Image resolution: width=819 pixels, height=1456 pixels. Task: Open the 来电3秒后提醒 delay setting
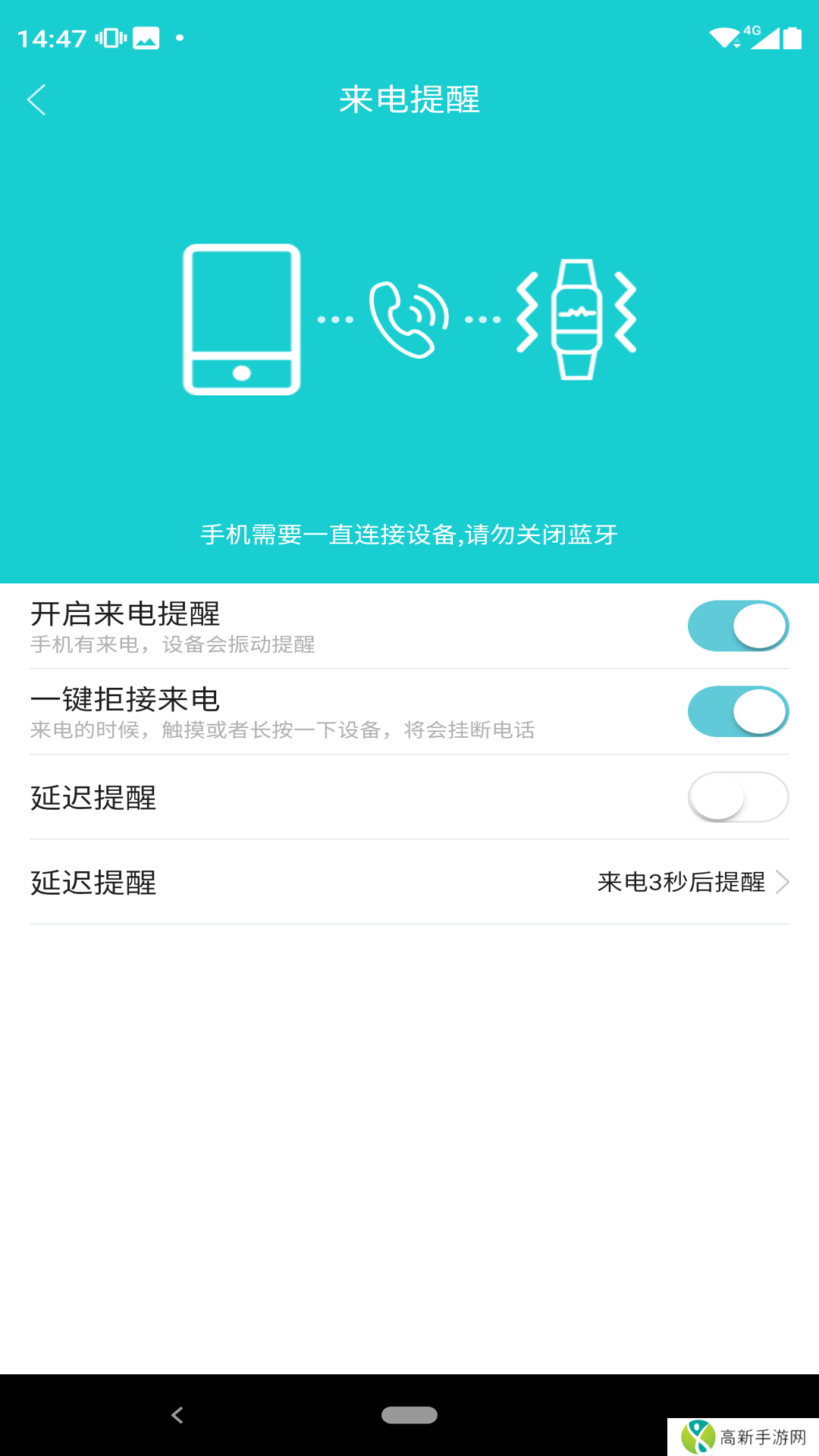[x=692, y=882]
